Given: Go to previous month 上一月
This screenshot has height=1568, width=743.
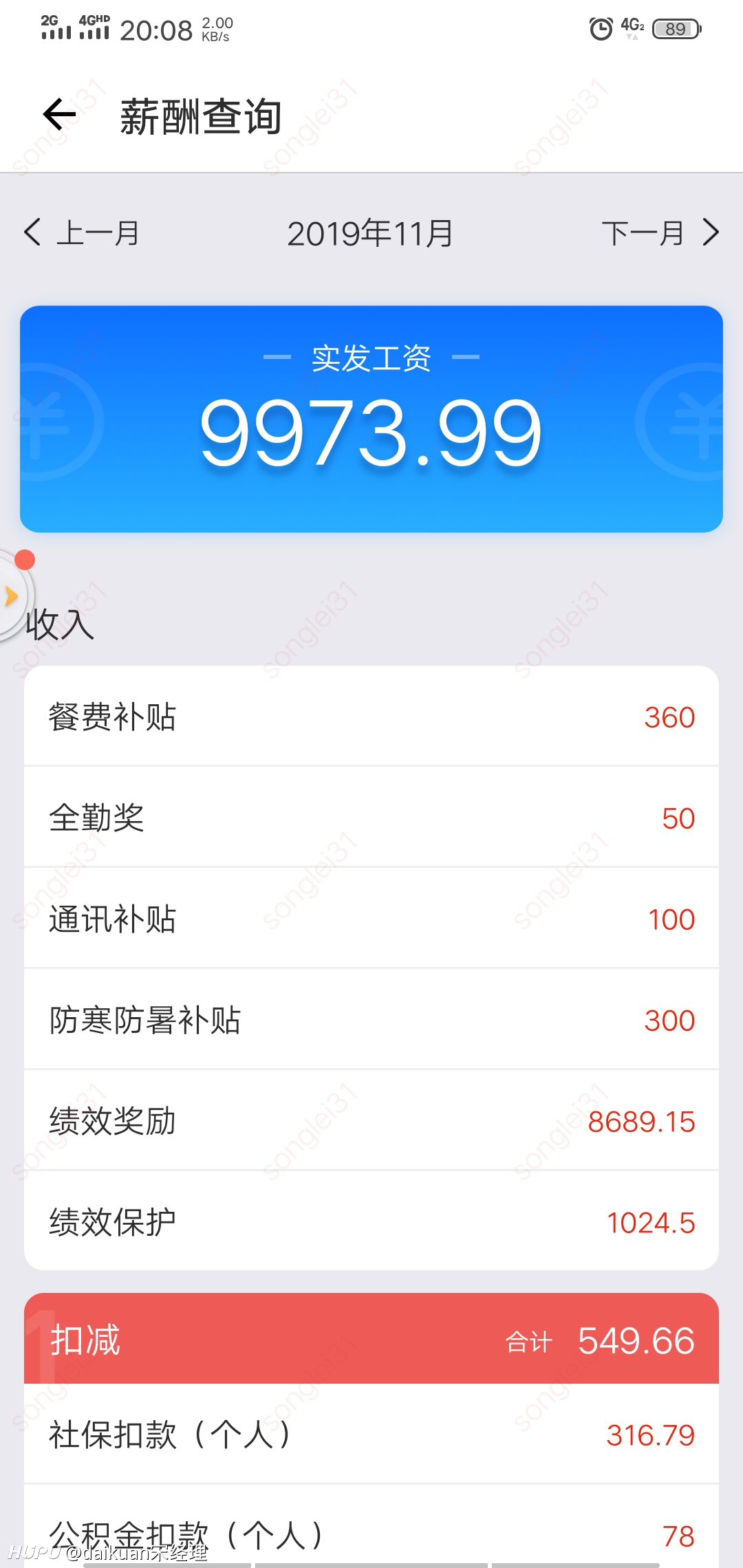Looking at the screenshot, I should click(83, 233).
